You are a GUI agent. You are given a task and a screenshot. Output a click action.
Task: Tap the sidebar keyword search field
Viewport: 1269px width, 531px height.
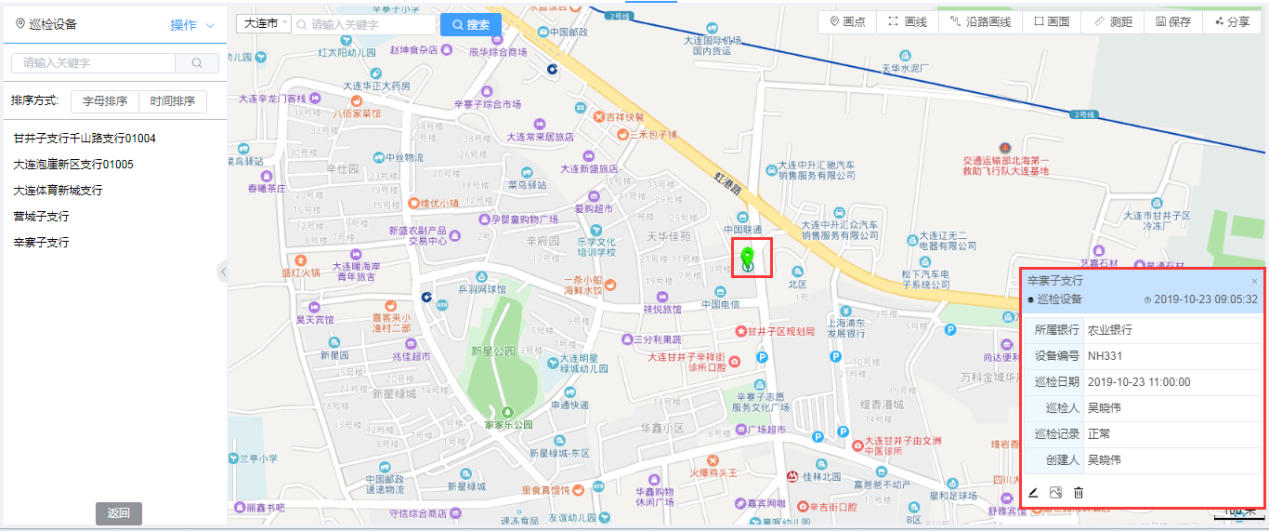94,63
